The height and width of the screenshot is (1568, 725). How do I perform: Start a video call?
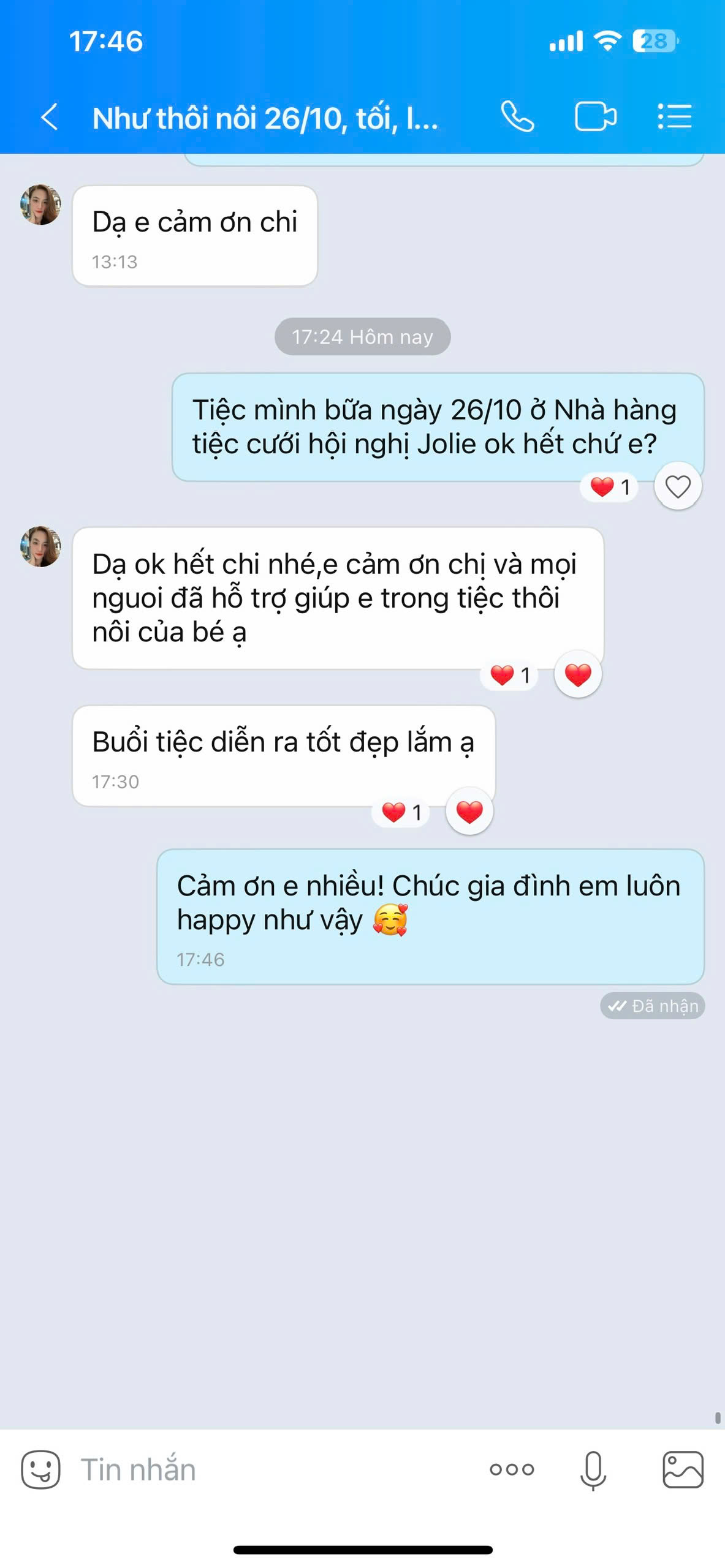click(x=595, y=116)
